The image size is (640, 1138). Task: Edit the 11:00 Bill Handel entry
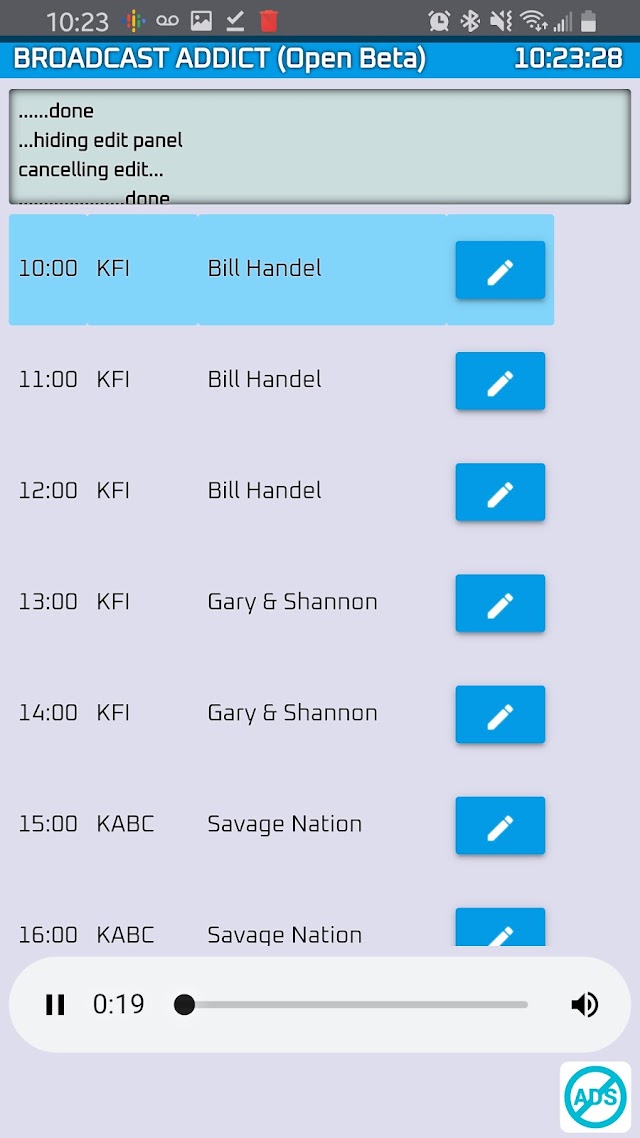coord(500,381)
